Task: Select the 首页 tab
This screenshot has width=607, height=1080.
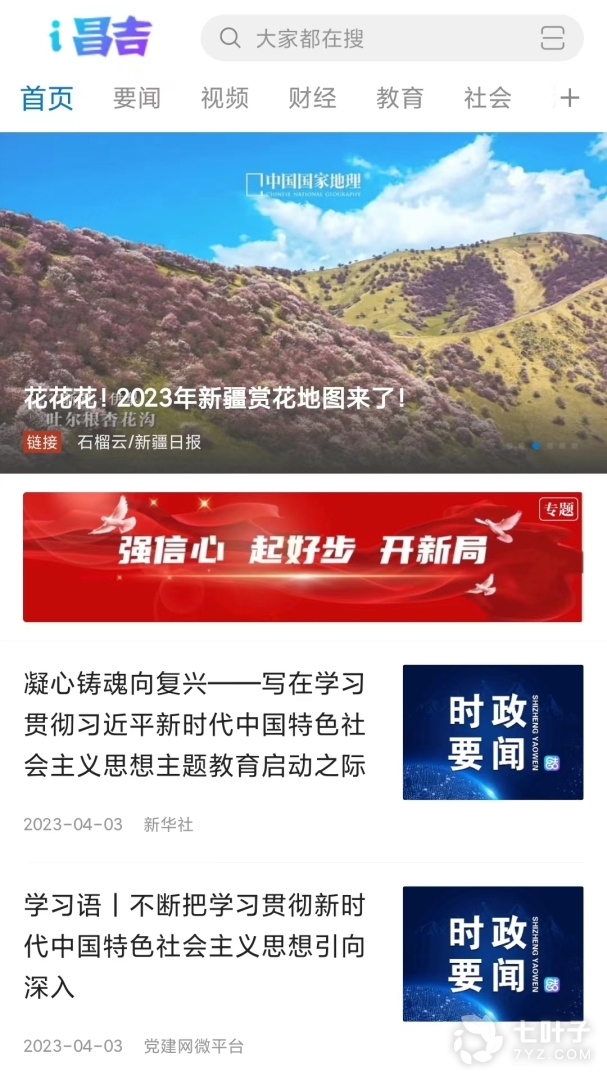Action: [x=47, y=98]
